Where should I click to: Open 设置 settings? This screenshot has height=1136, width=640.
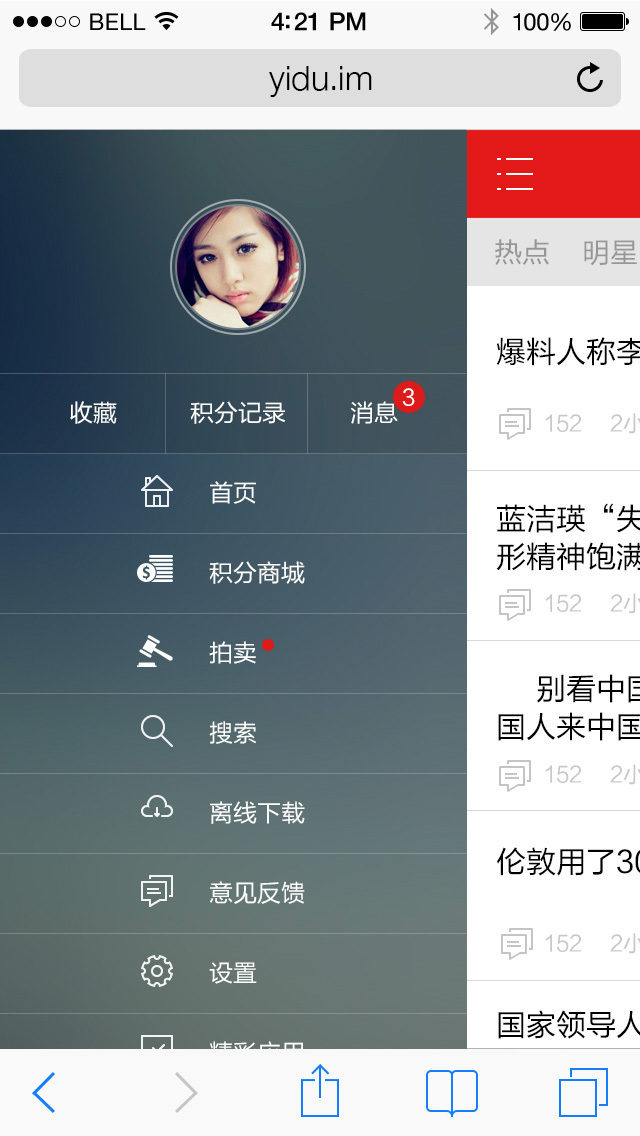232,973
